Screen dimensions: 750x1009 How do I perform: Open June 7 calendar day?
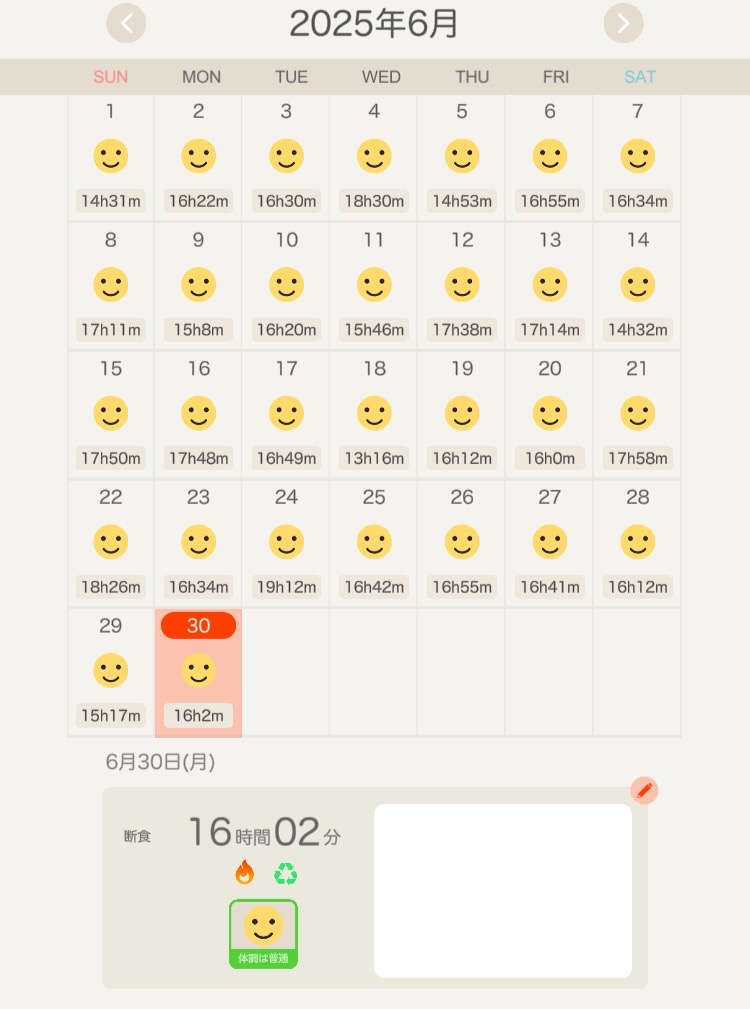(x=637, y=157)
